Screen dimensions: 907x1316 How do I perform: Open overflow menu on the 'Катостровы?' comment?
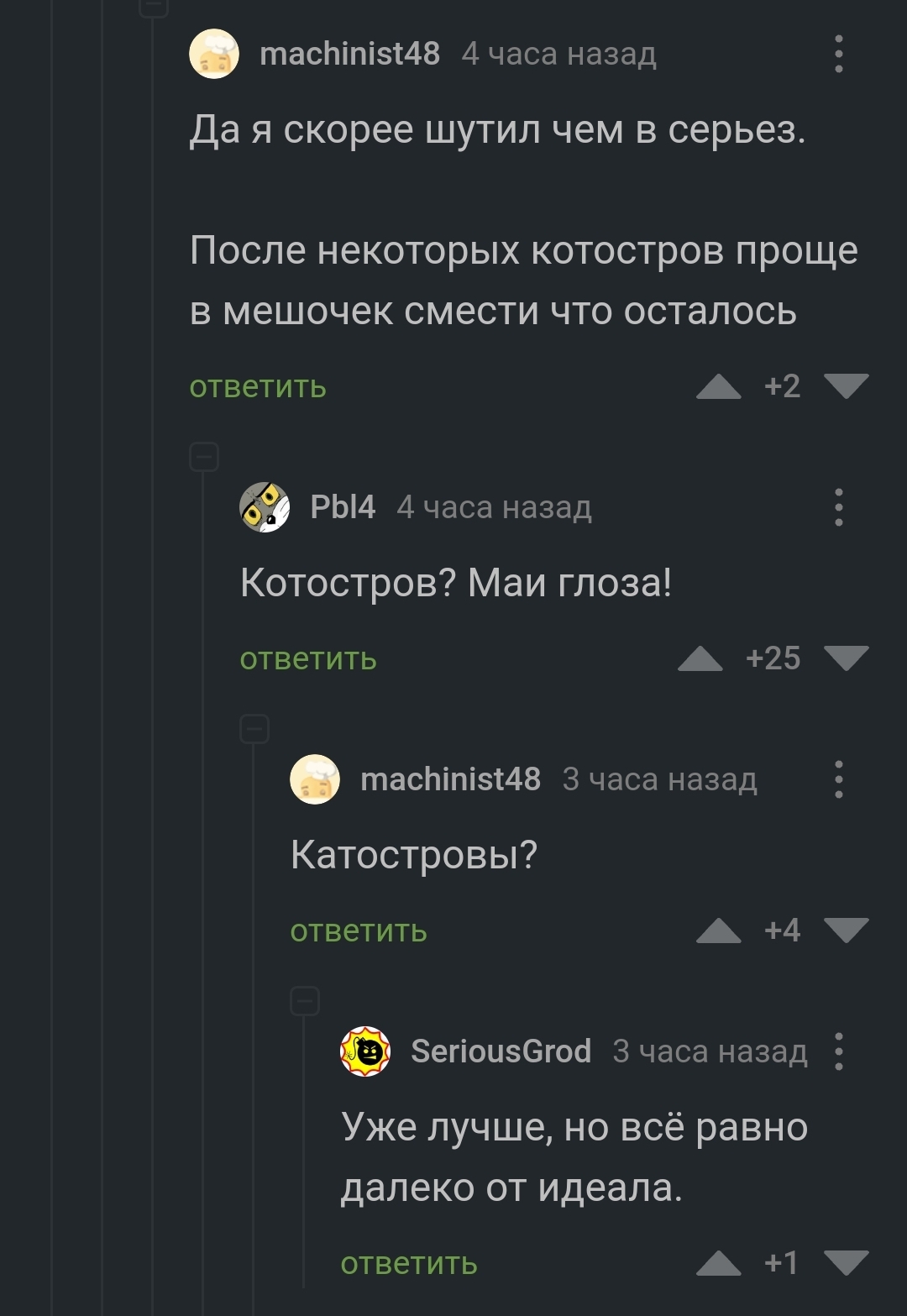click(x=838, y=779)
